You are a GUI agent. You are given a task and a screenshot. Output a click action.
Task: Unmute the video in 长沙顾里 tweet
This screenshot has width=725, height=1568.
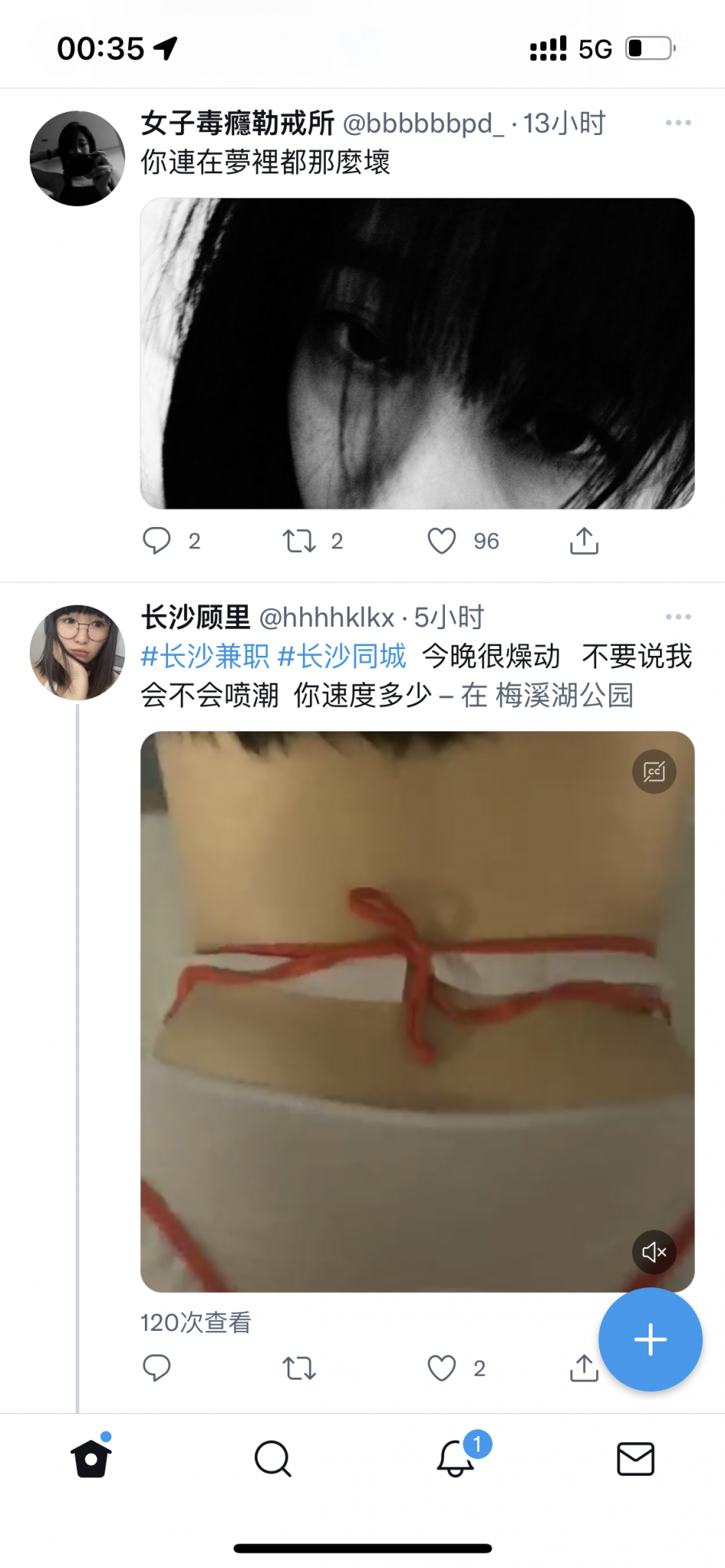[x=654, y=1252]
